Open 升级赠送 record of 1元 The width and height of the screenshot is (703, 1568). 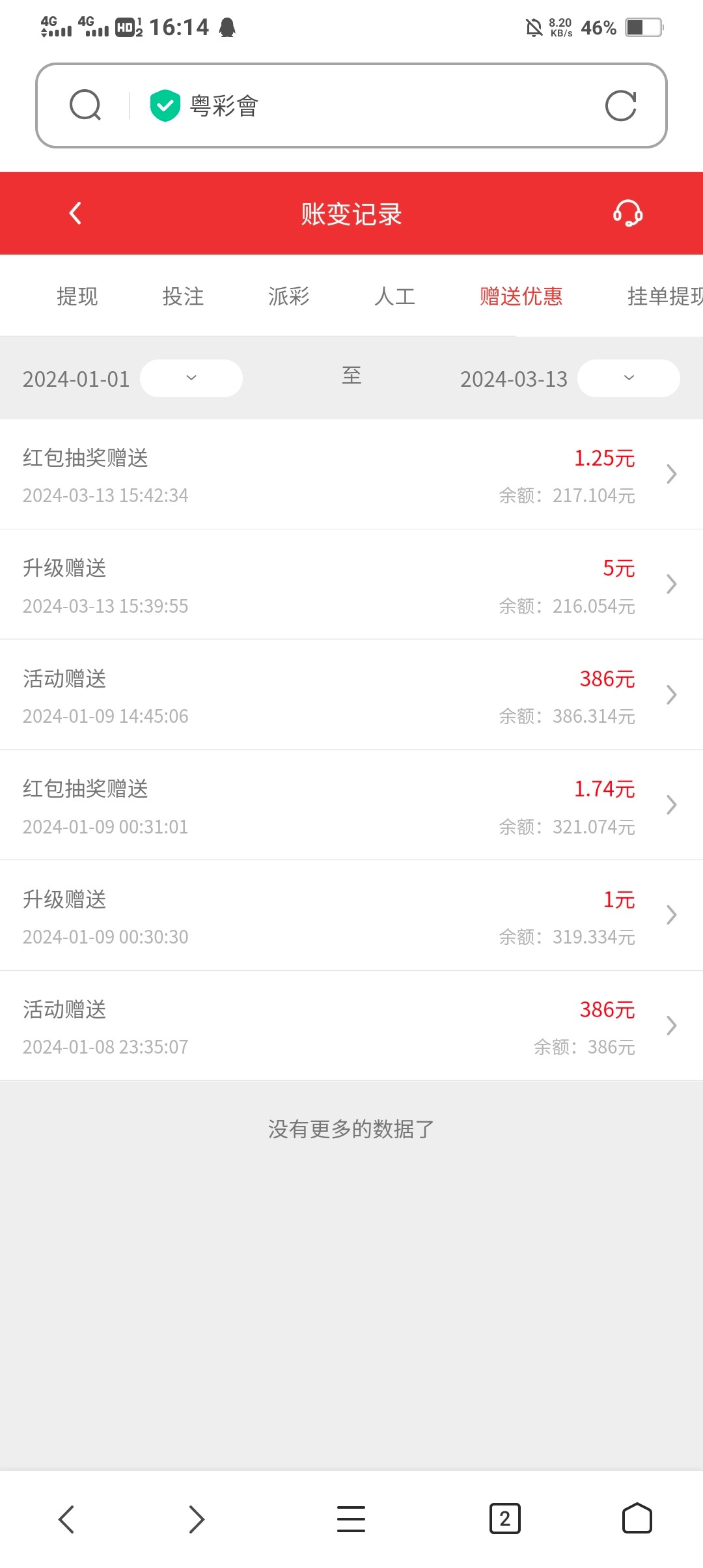(351, 916)
